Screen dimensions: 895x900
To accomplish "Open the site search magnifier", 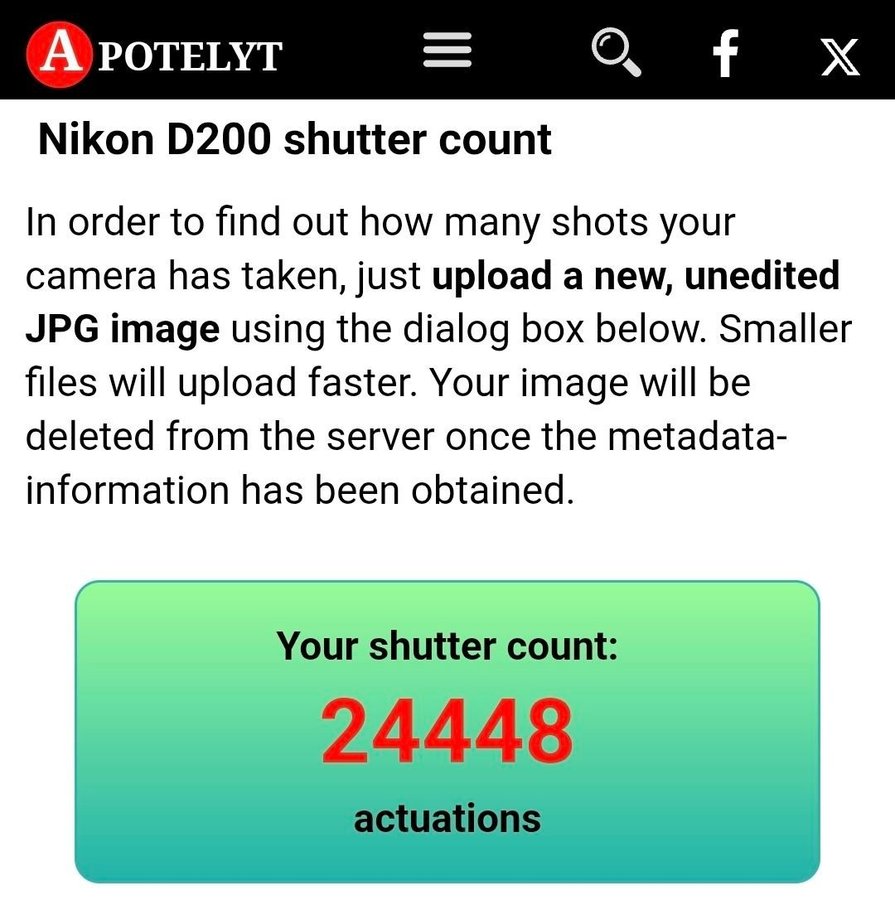I will 615,50.
